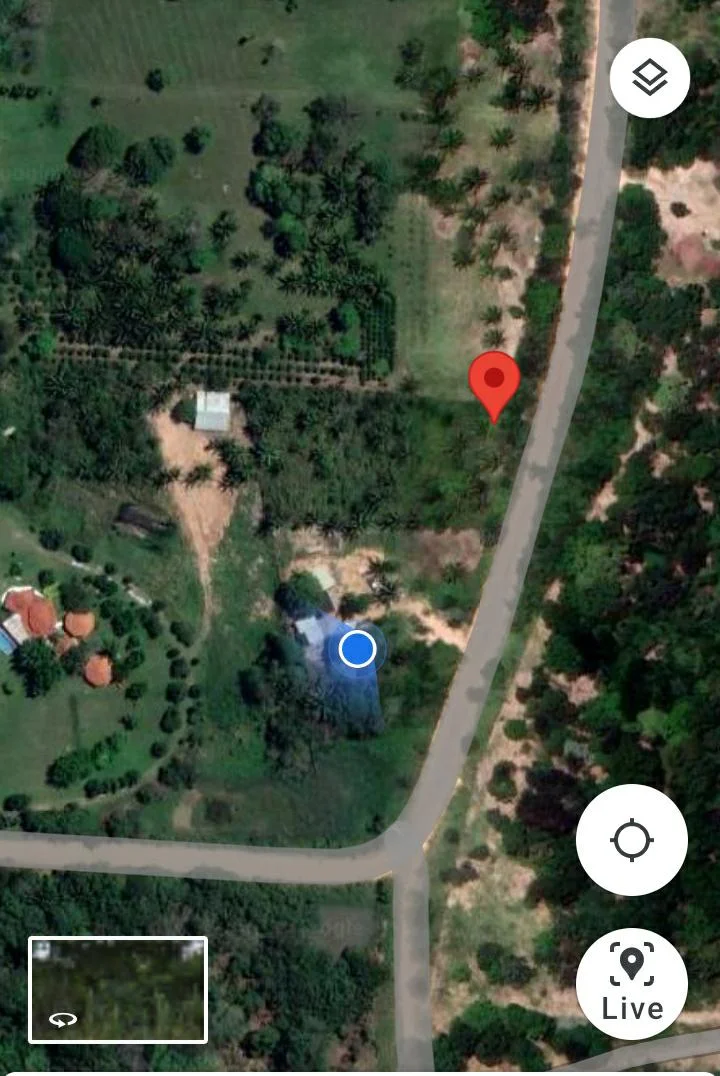Start Live View navigation

tap(631, 984)
